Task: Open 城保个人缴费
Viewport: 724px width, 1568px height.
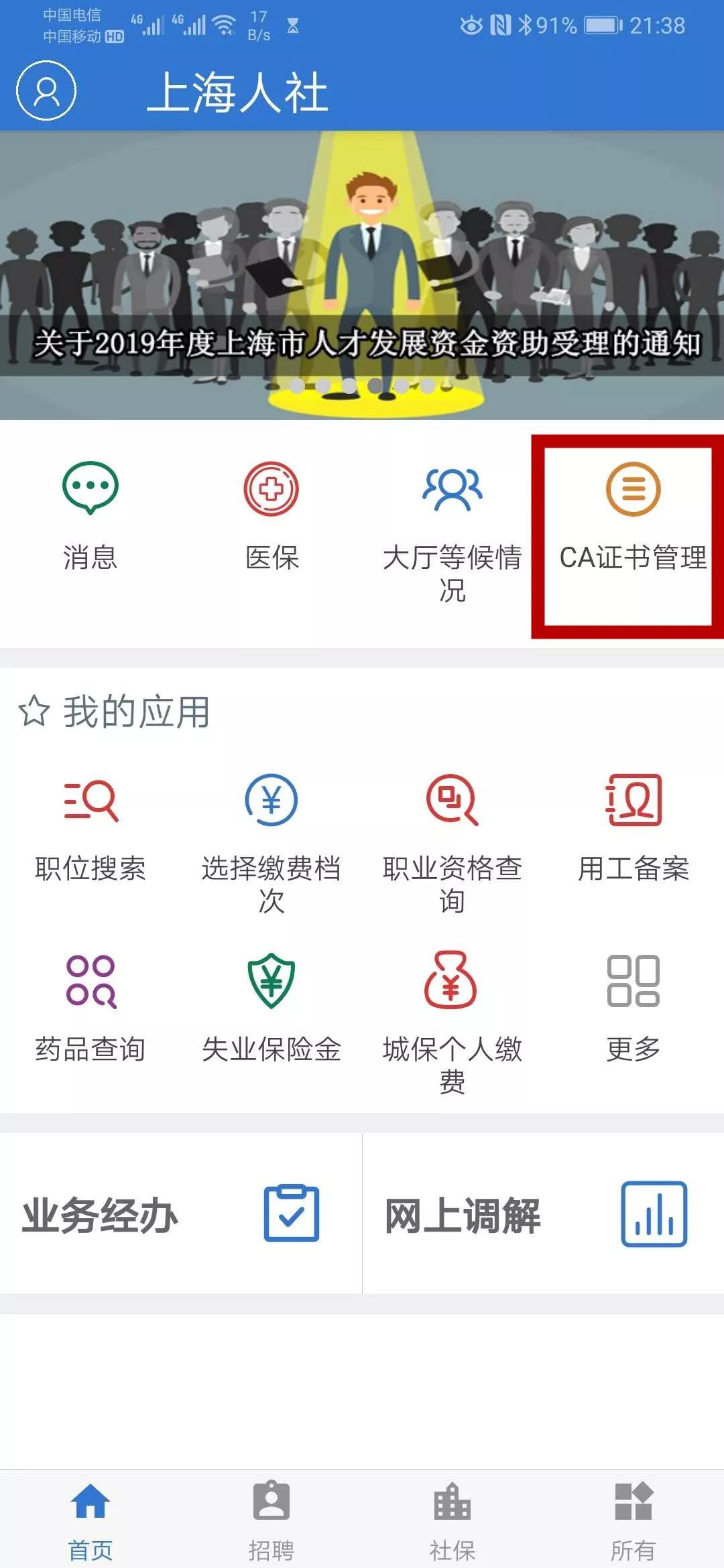Action: click(x=452, y=1019)
